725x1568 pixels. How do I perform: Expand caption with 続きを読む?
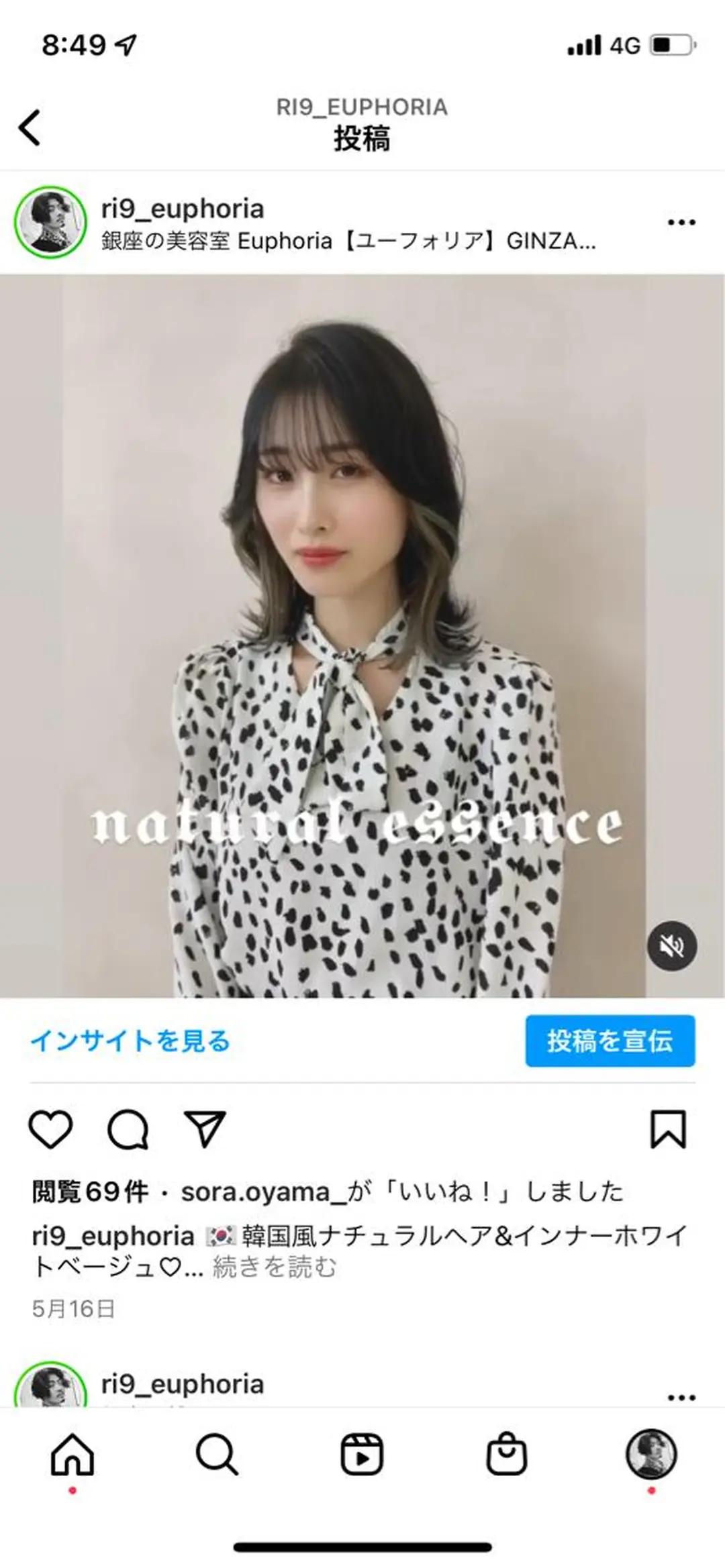click(x=274, y=1267)
